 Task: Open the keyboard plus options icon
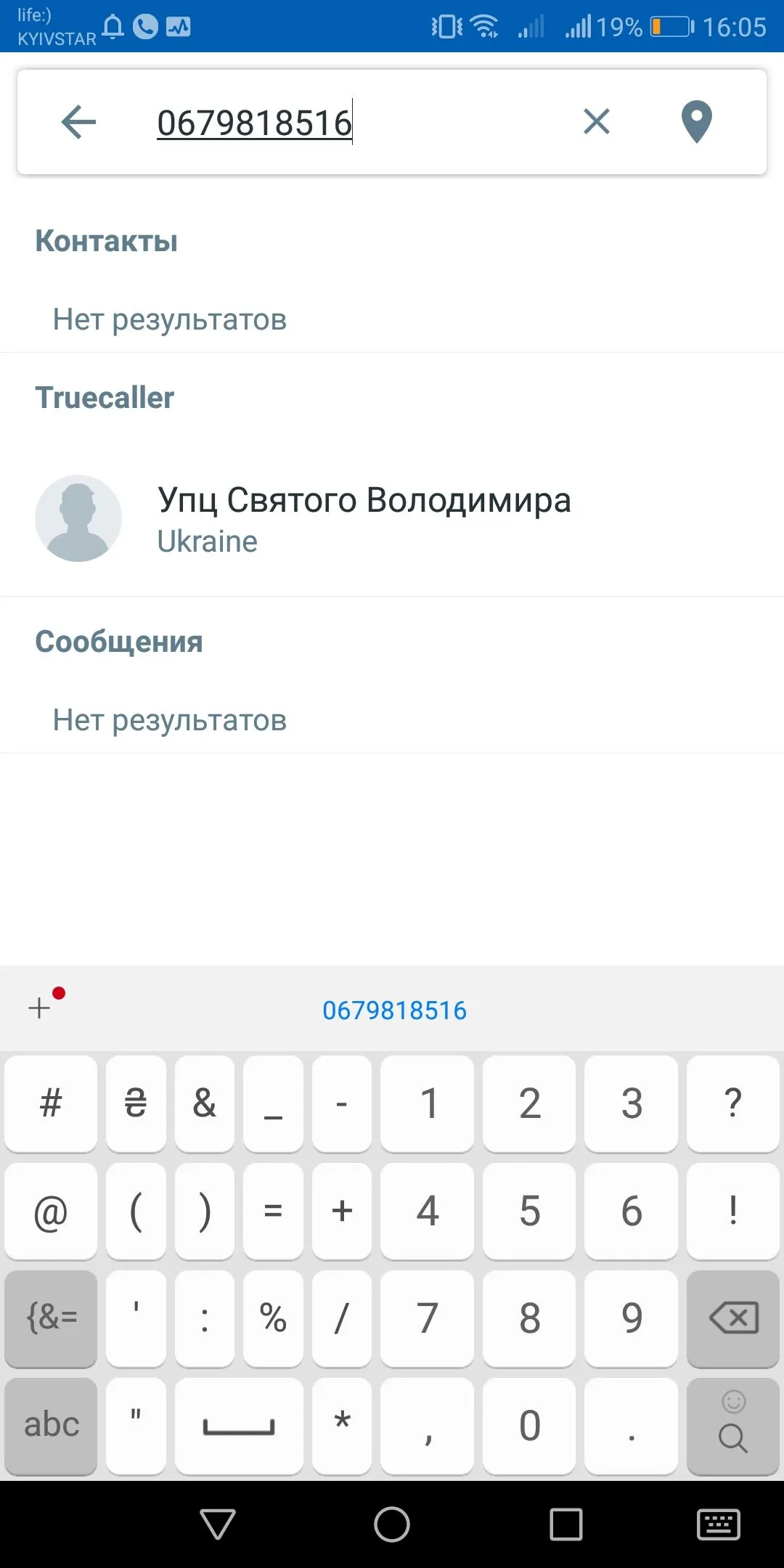[40, 1008]
